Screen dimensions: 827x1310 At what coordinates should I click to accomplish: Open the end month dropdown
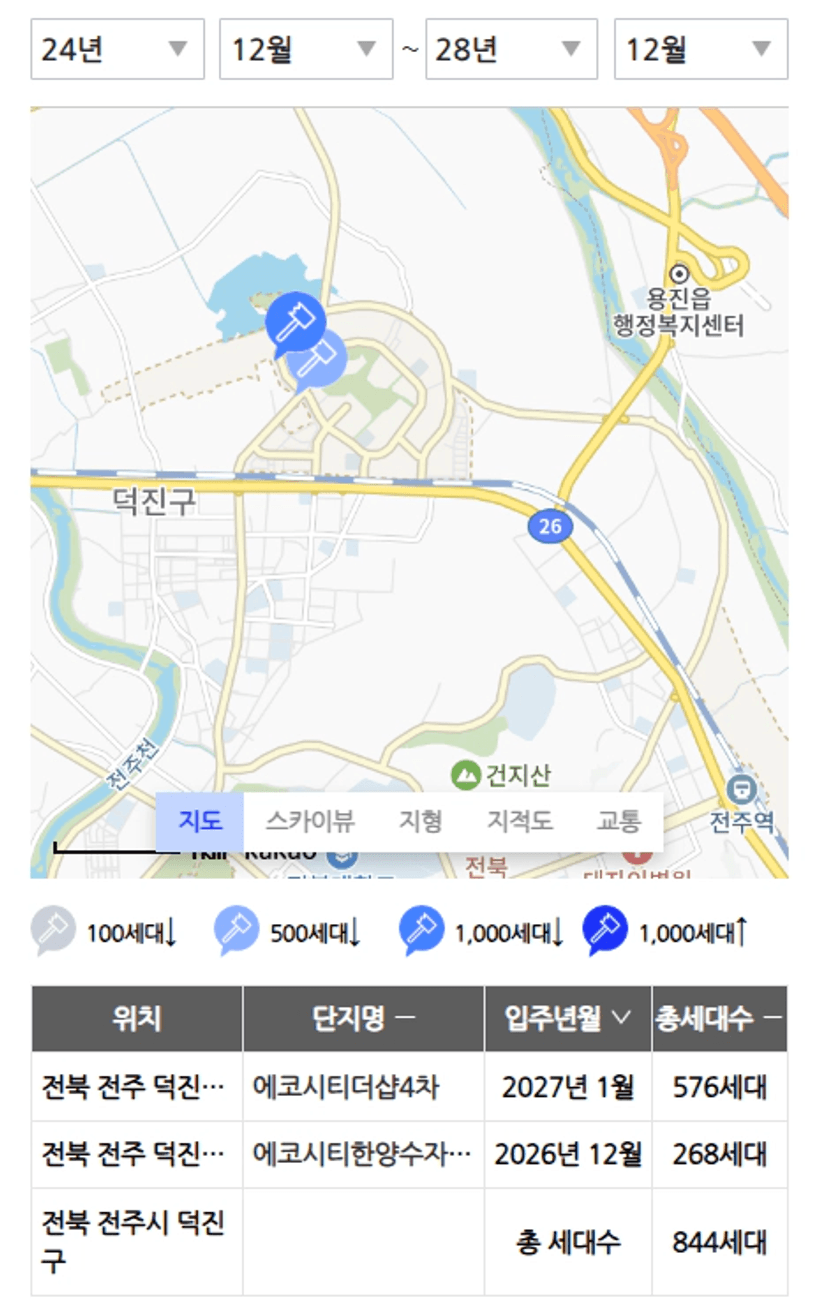pos(700,48)
